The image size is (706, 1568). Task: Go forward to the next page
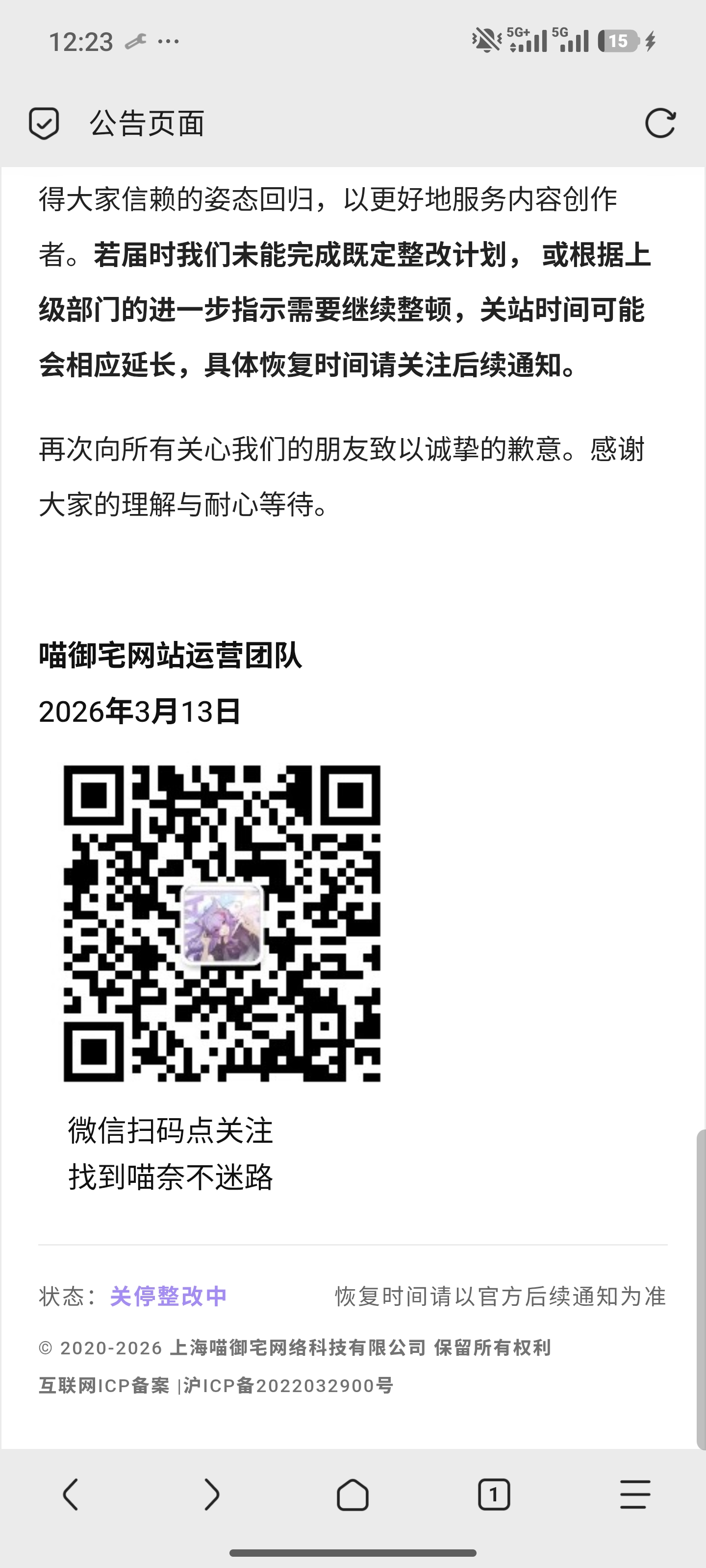[x=211, y=1495]
